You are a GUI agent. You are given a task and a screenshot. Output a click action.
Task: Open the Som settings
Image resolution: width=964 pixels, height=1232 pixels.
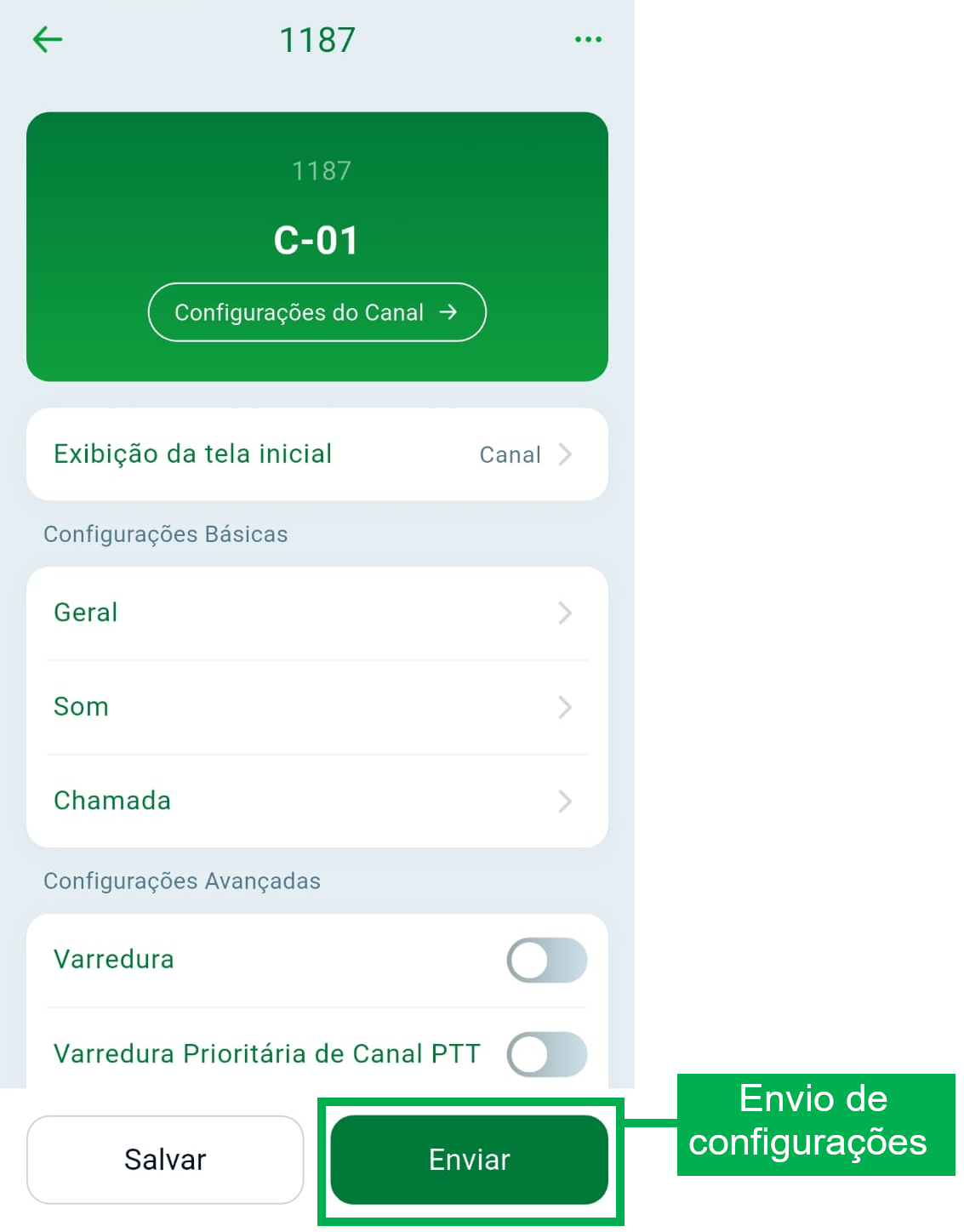(317, 707)
